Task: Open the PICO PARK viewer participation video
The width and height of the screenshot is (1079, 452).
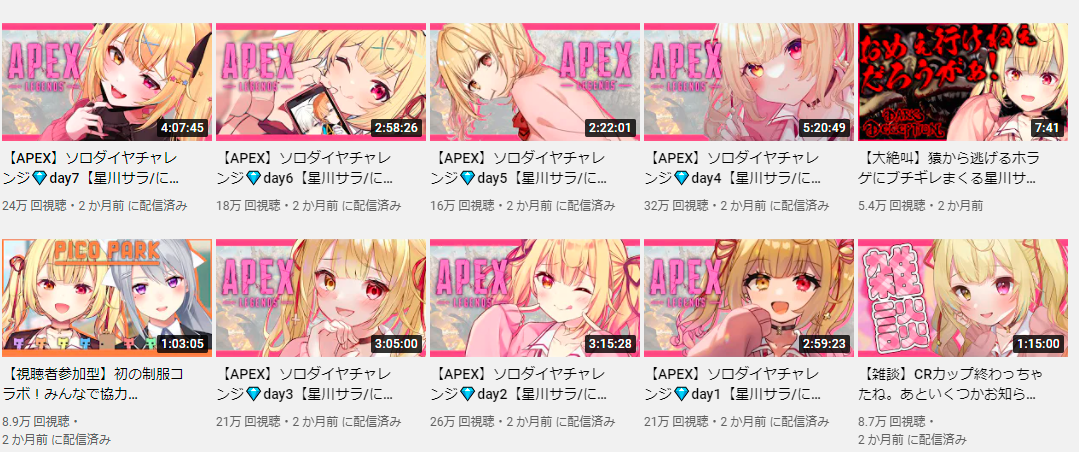Action: [x=105, y=296]
